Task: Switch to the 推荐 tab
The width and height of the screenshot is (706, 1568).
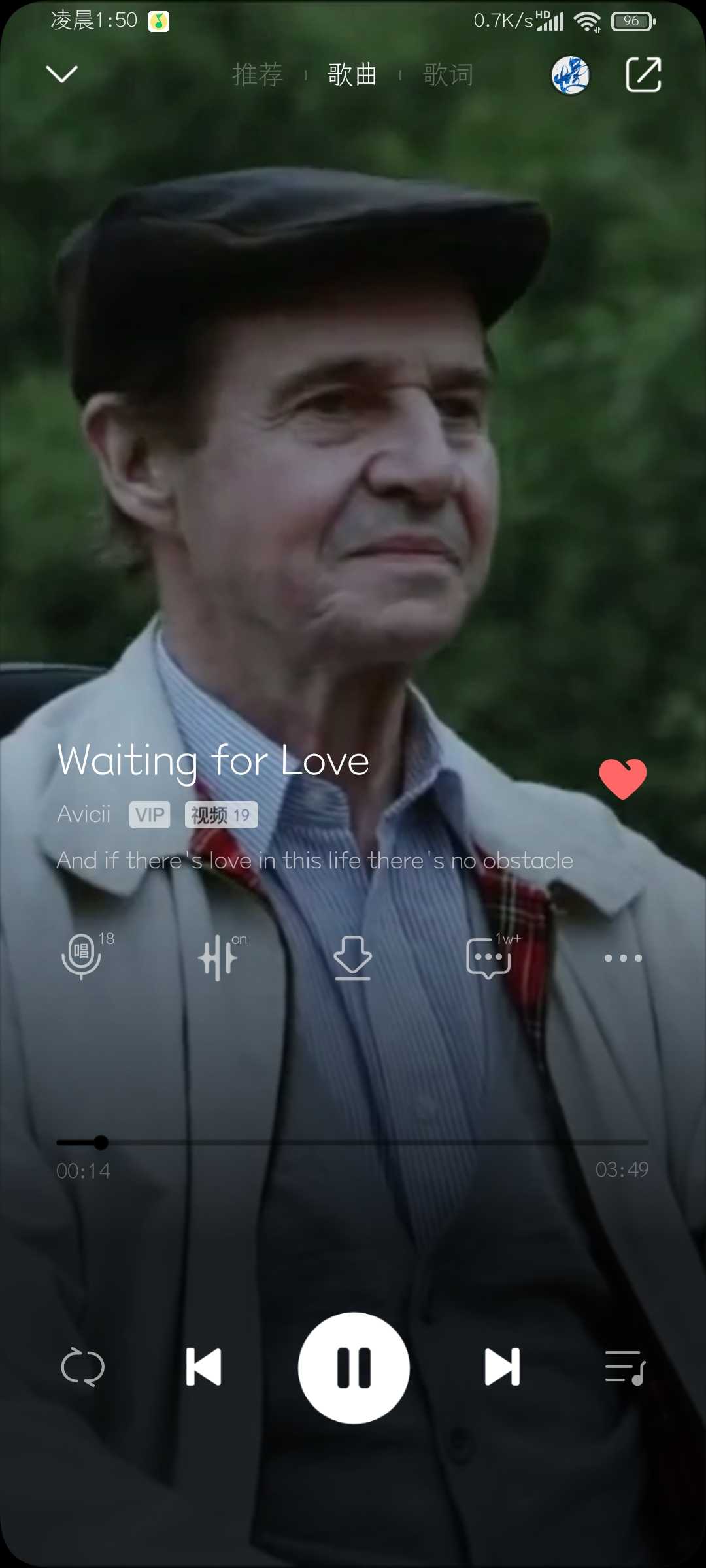Action: (x=258, y=74)
